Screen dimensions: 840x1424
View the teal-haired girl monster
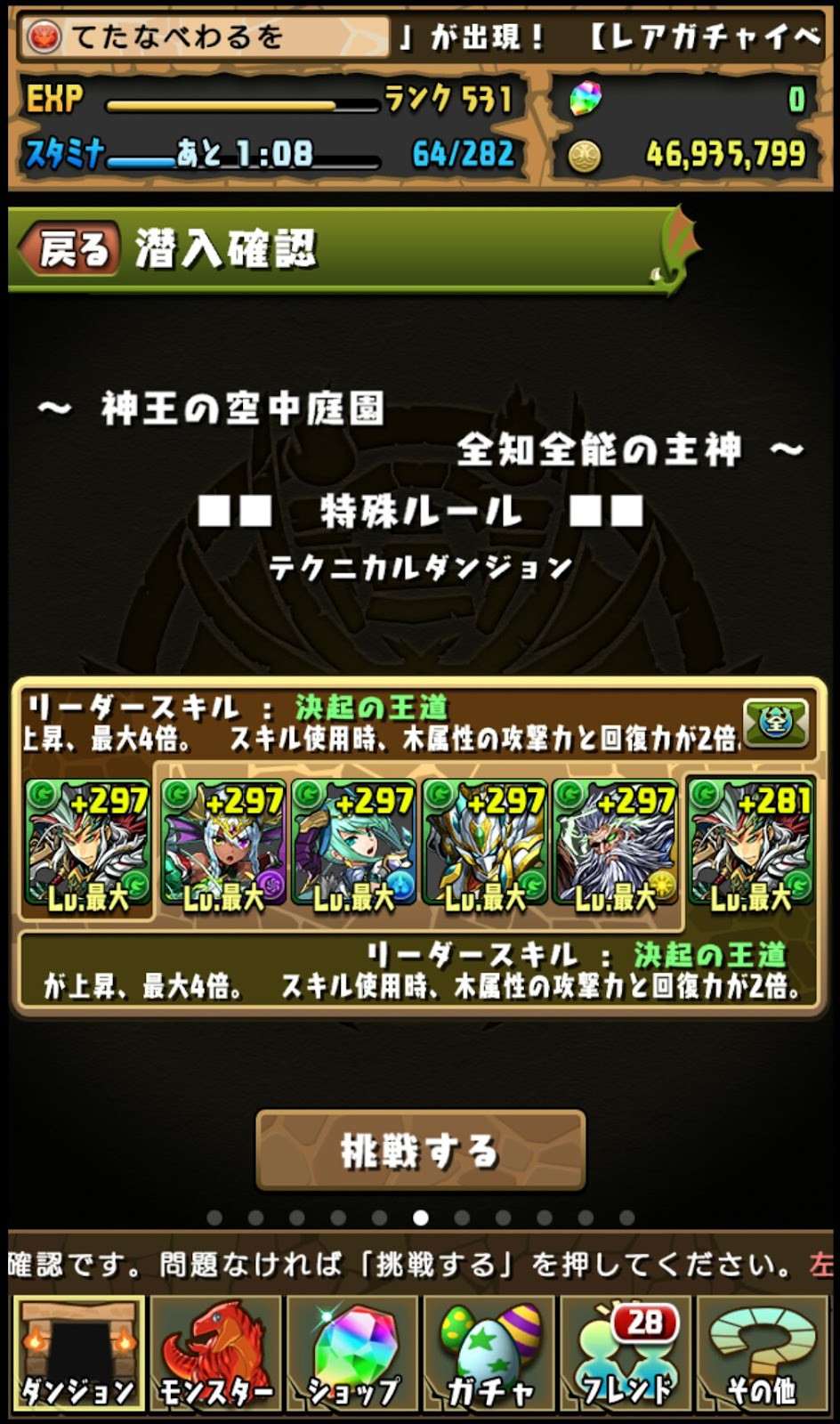point(353,845)
